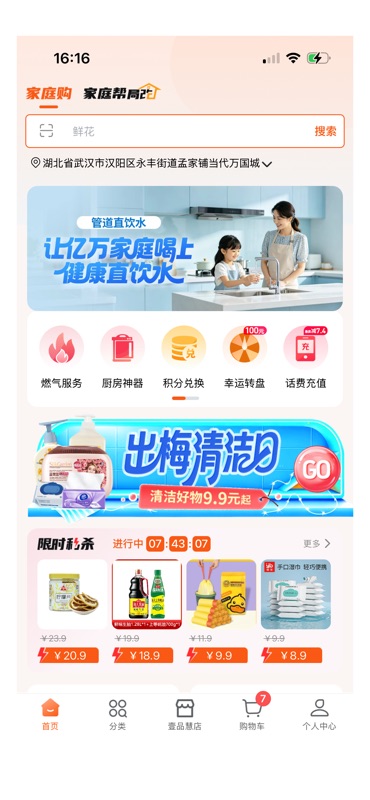This screenshot has width=370, height=800.
Task: View 更多 flash sale items
Action: click(x=317, y=543)
